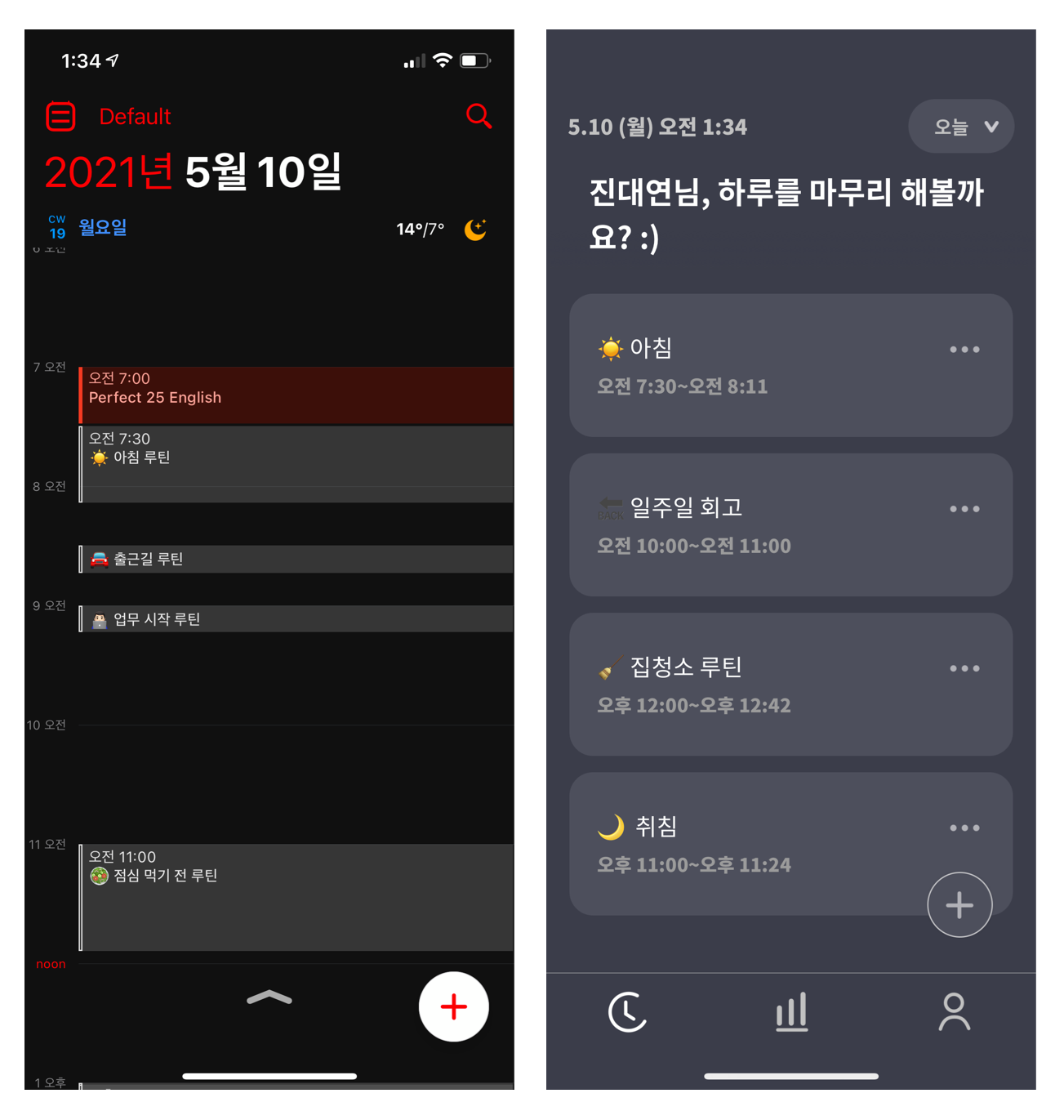
Task: Add a new calendar event
Action: click(x=453, y=1006)
